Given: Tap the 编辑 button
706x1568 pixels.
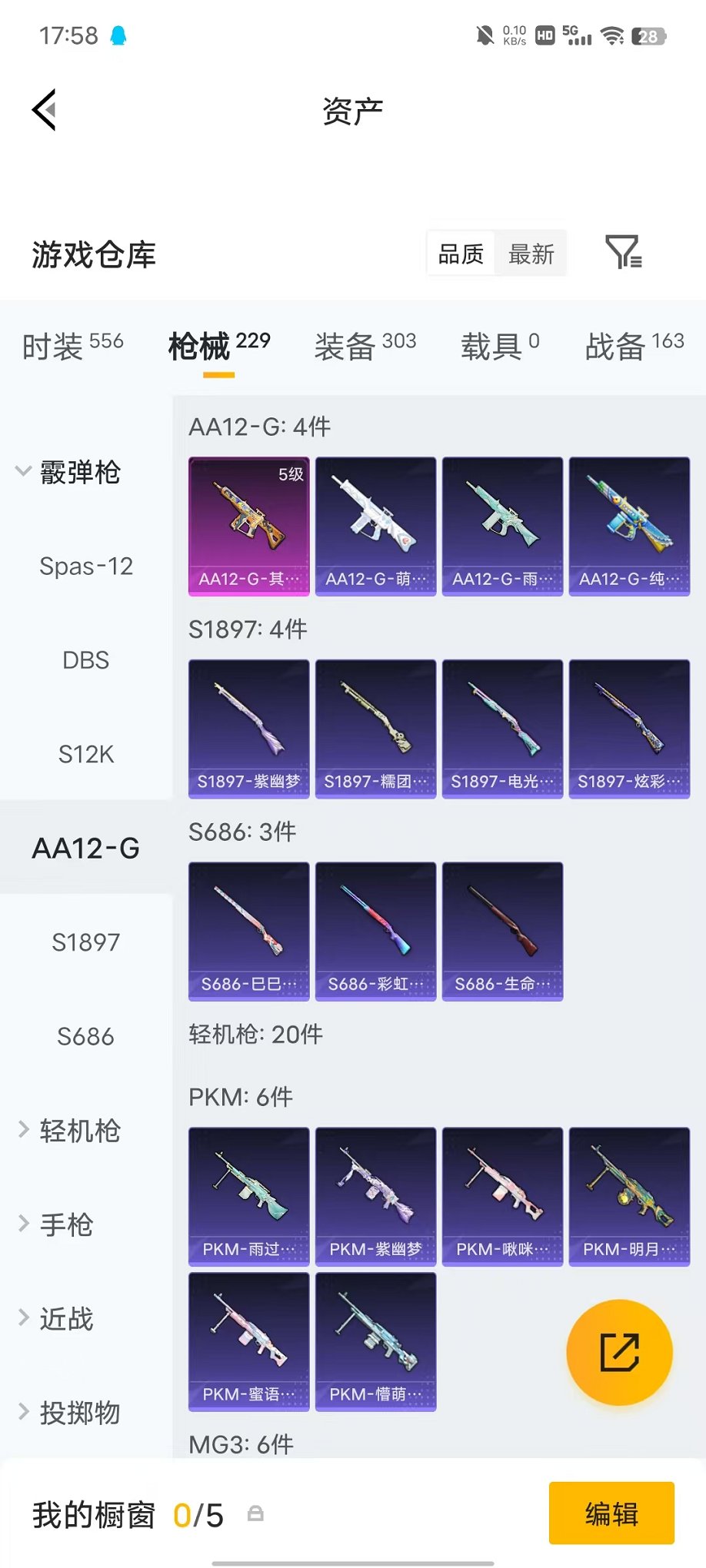Looking at the screenshot, I should (x=611, y=1513).
